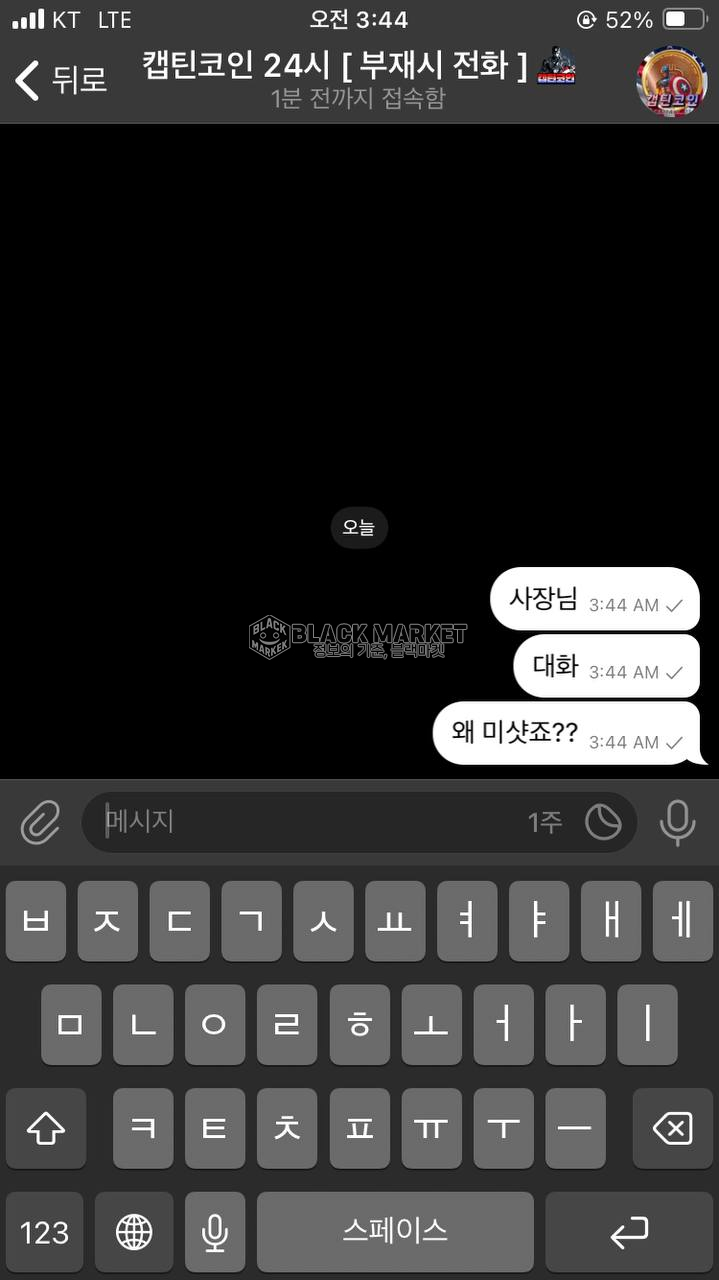Tap the paperclip attach icon
Viewport: 719px width, 1280px height.
(40, 823)
